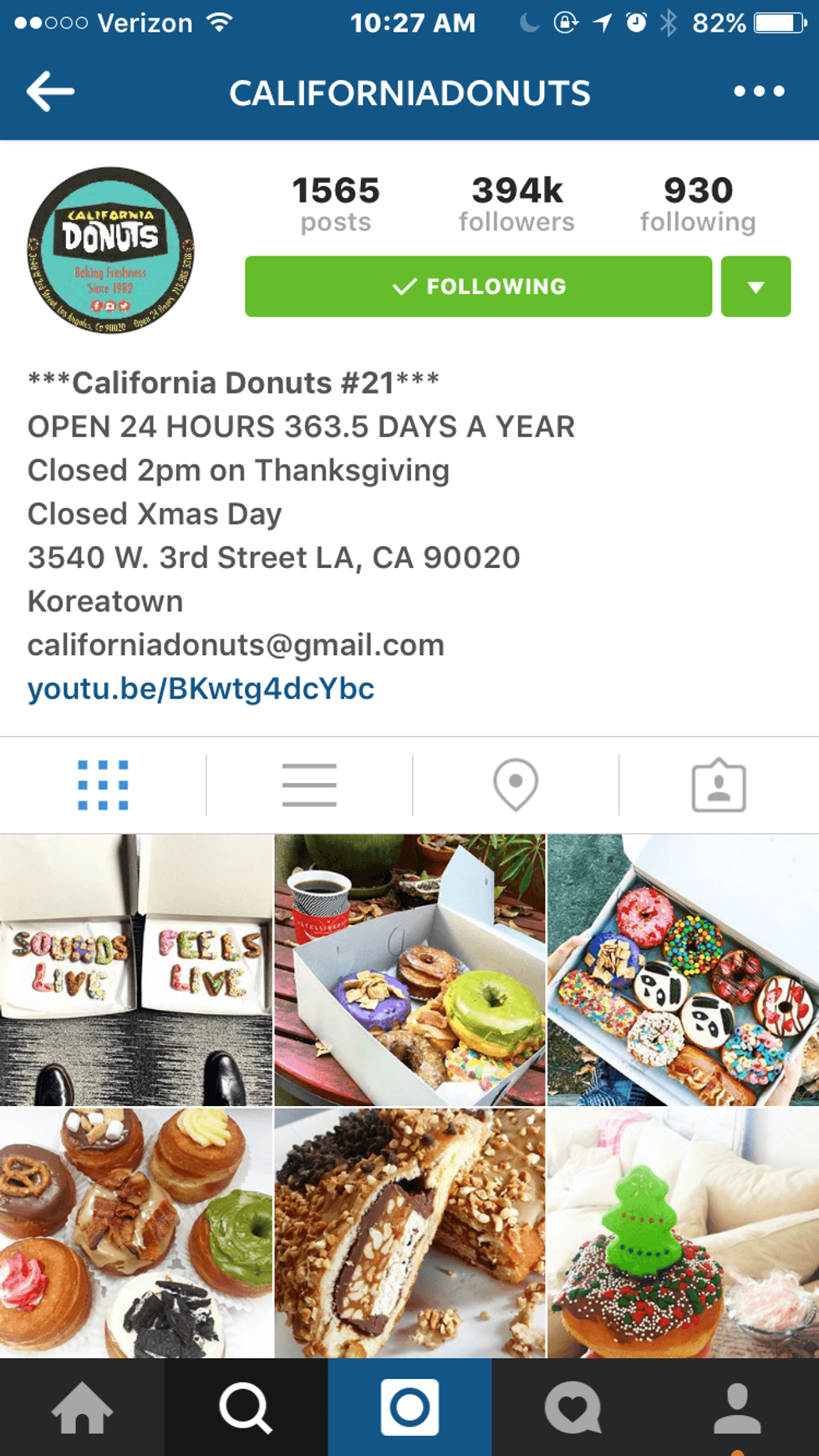Viewport: 819px width, 1456px height.
Task: Go to the Home feed tab
Action: (82, 1408)
